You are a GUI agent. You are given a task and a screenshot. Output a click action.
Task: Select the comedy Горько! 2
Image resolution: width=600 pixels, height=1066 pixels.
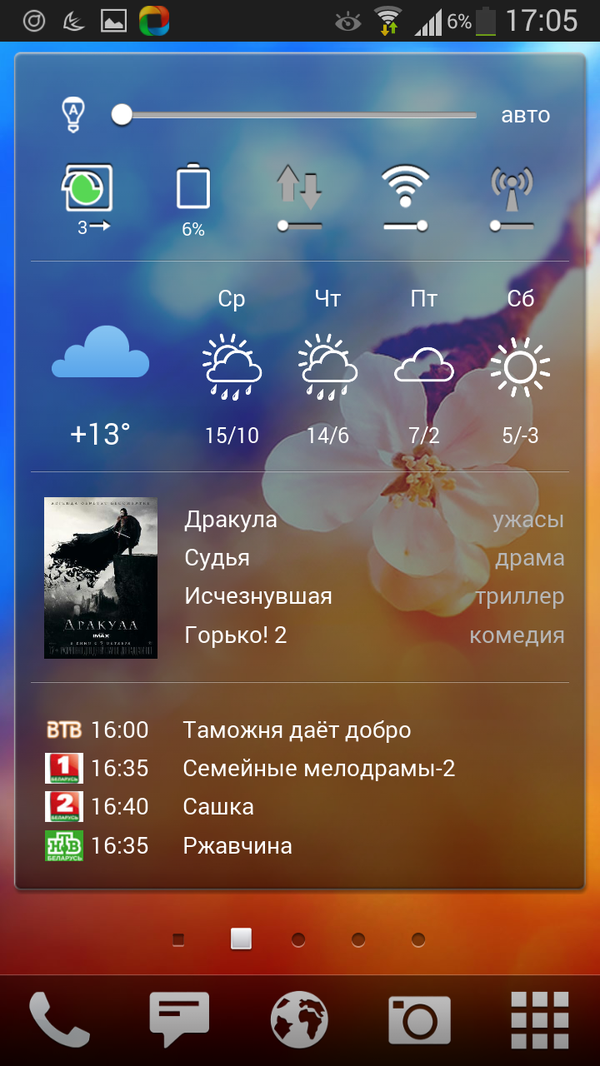tap(236, 635)
